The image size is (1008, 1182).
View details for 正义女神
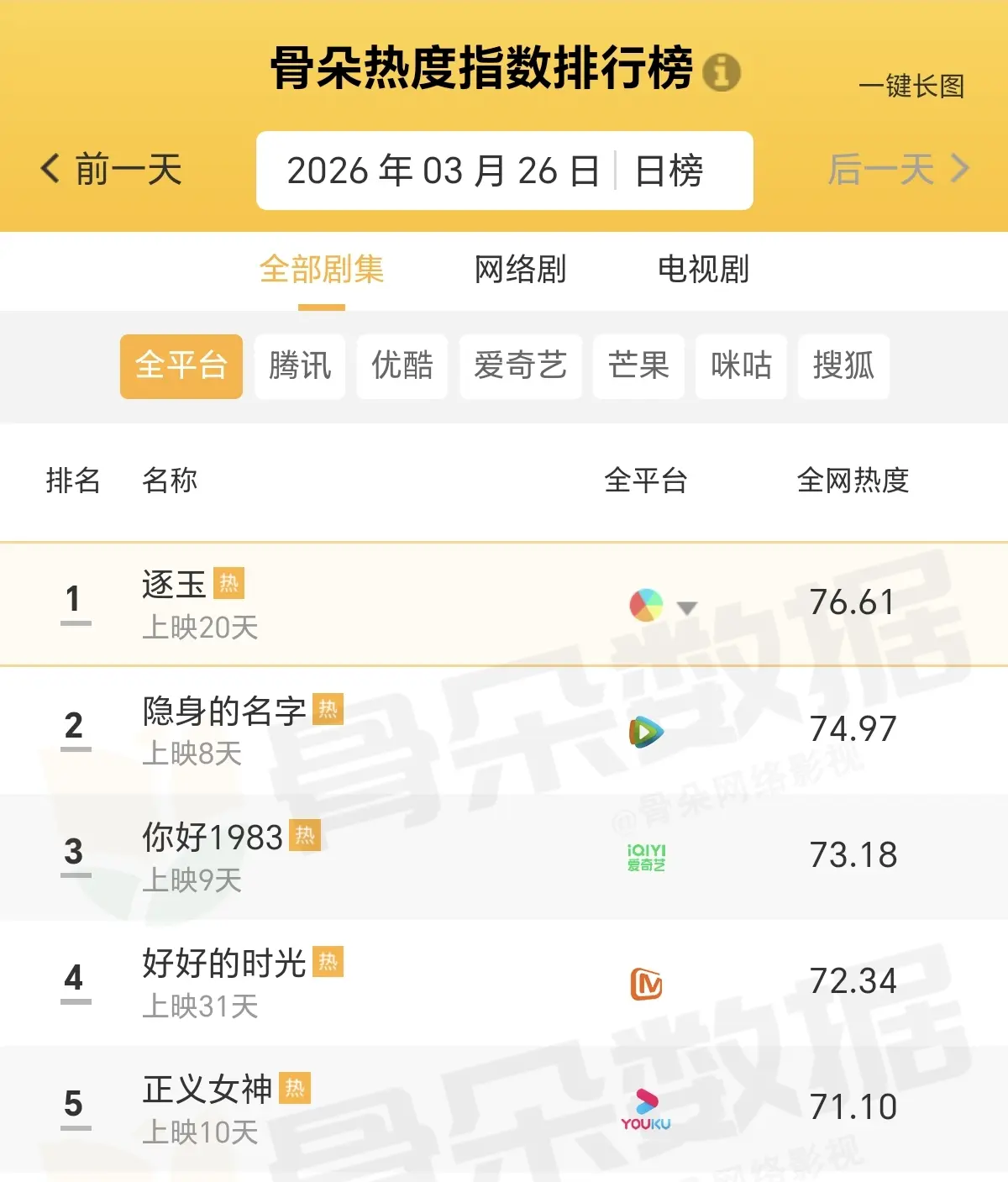(207, 1090)
